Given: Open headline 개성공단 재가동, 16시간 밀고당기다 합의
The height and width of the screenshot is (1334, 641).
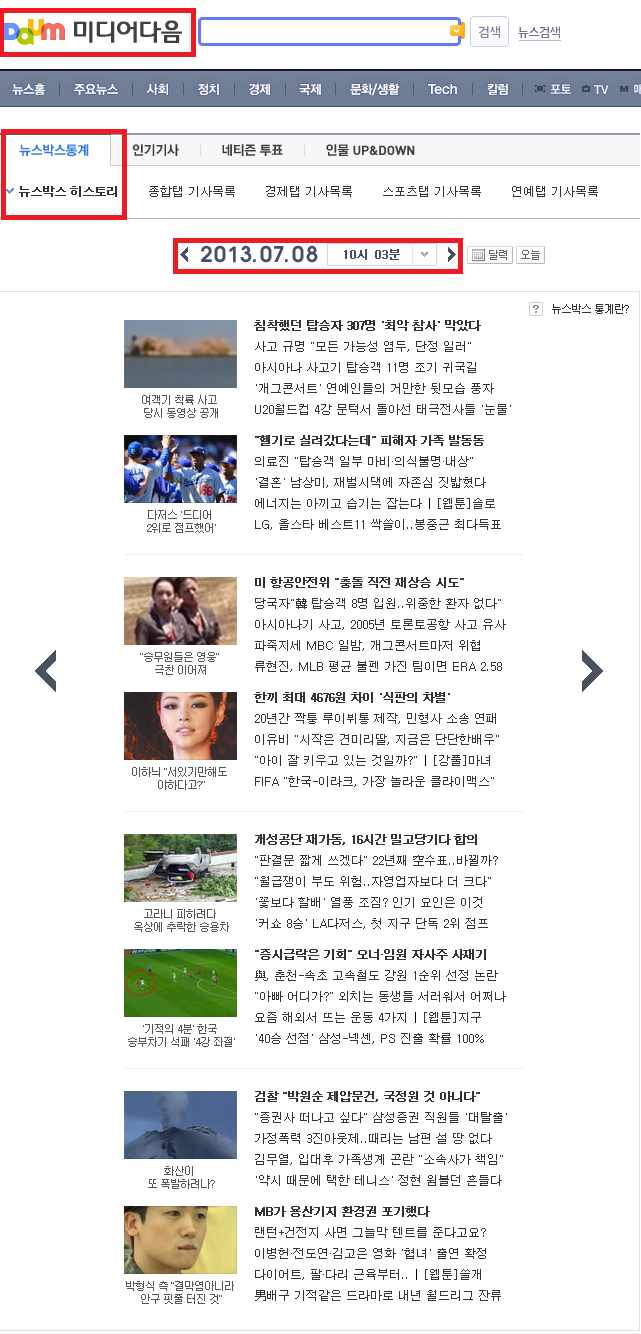Looking at the screenshot, I should (x=366, y=839).
